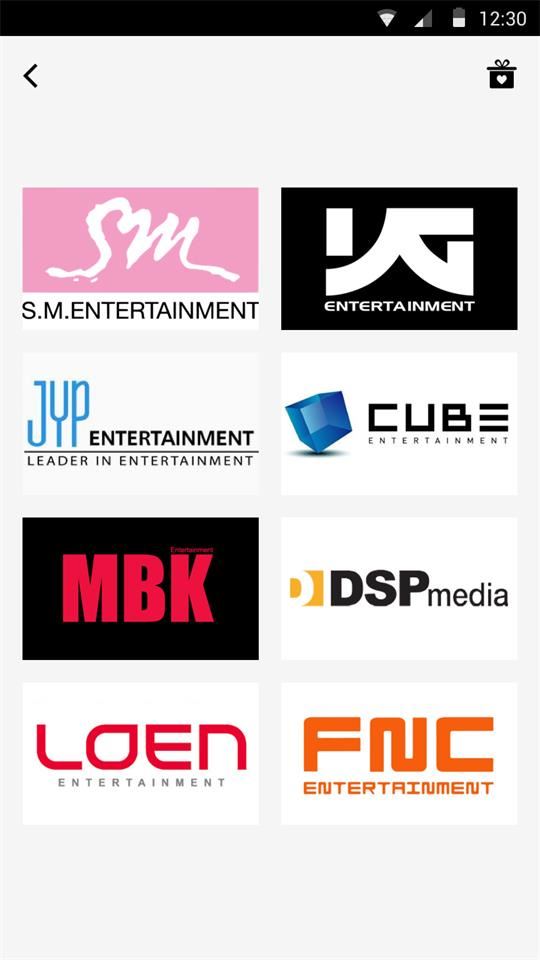Go back using the arrow
This screenshot has width=540, height=960.
click(31, 77)
